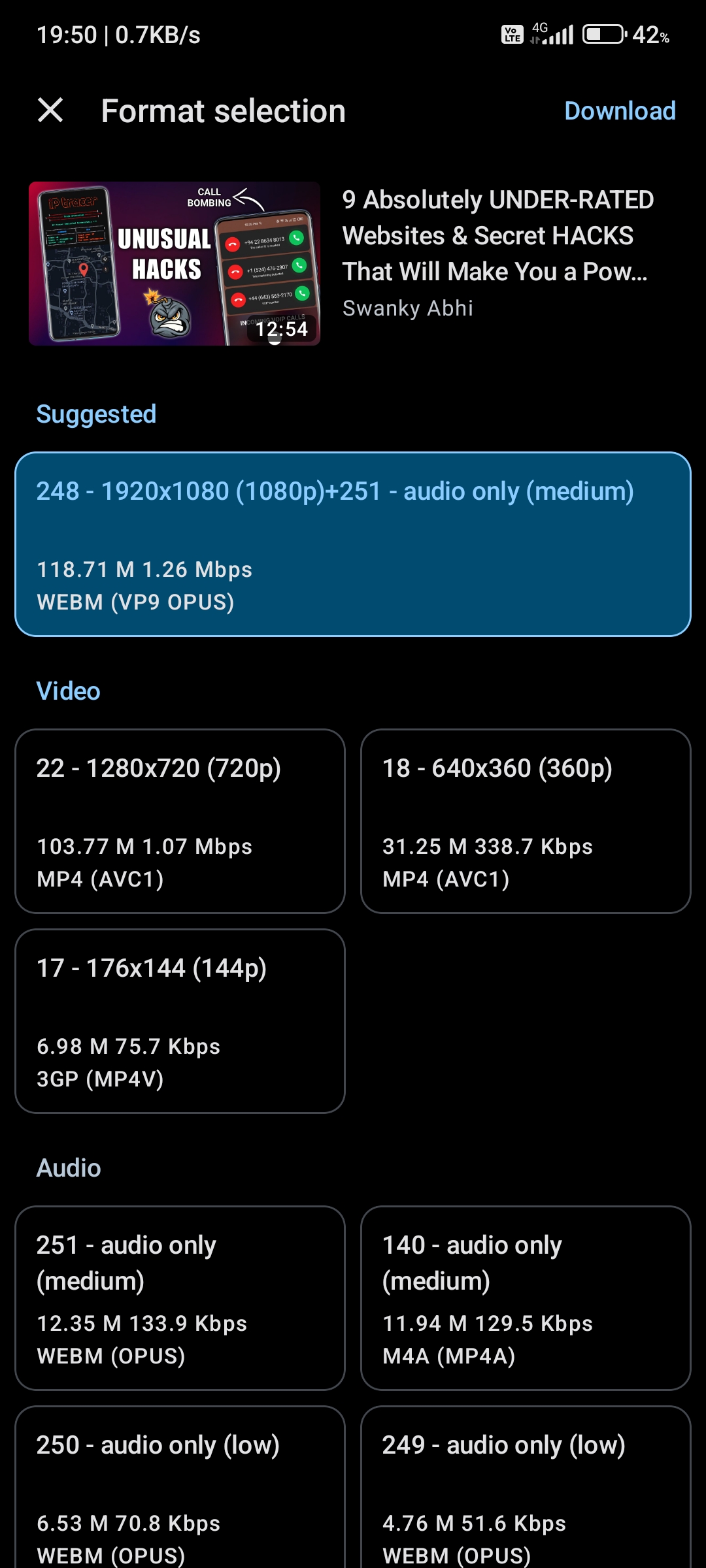Start the Download
Screen dimensions: 706x1568
620,110
